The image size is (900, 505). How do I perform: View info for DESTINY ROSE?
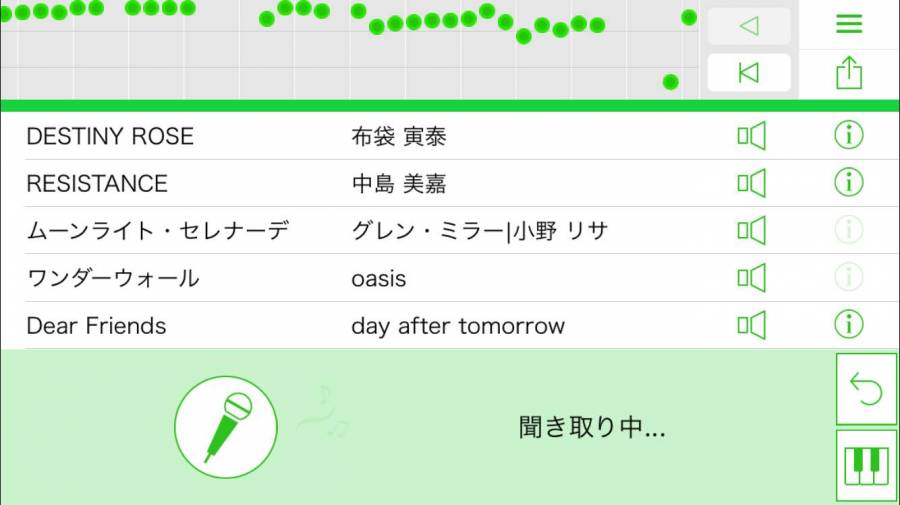848,136
